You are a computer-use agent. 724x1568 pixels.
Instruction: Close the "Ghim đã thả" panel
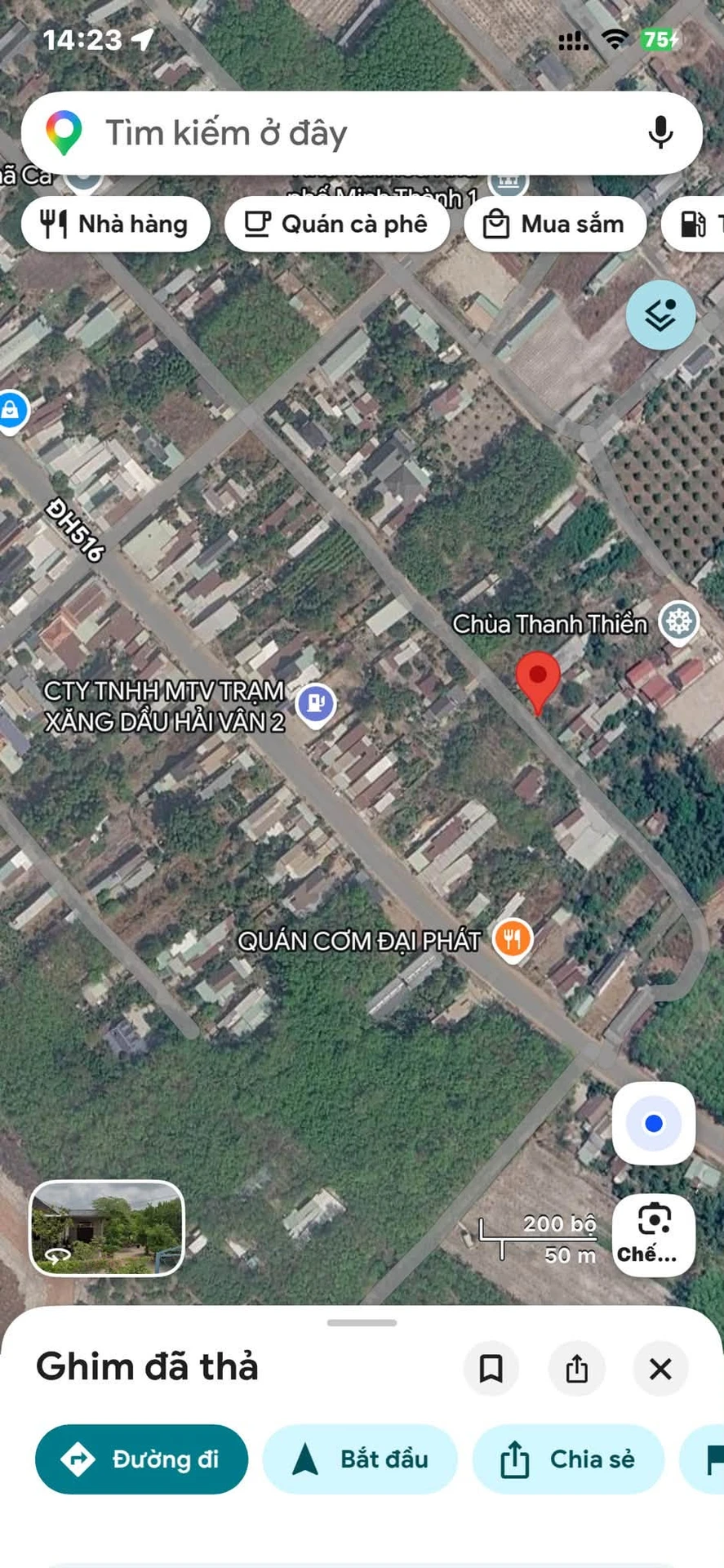(660, 1368)
